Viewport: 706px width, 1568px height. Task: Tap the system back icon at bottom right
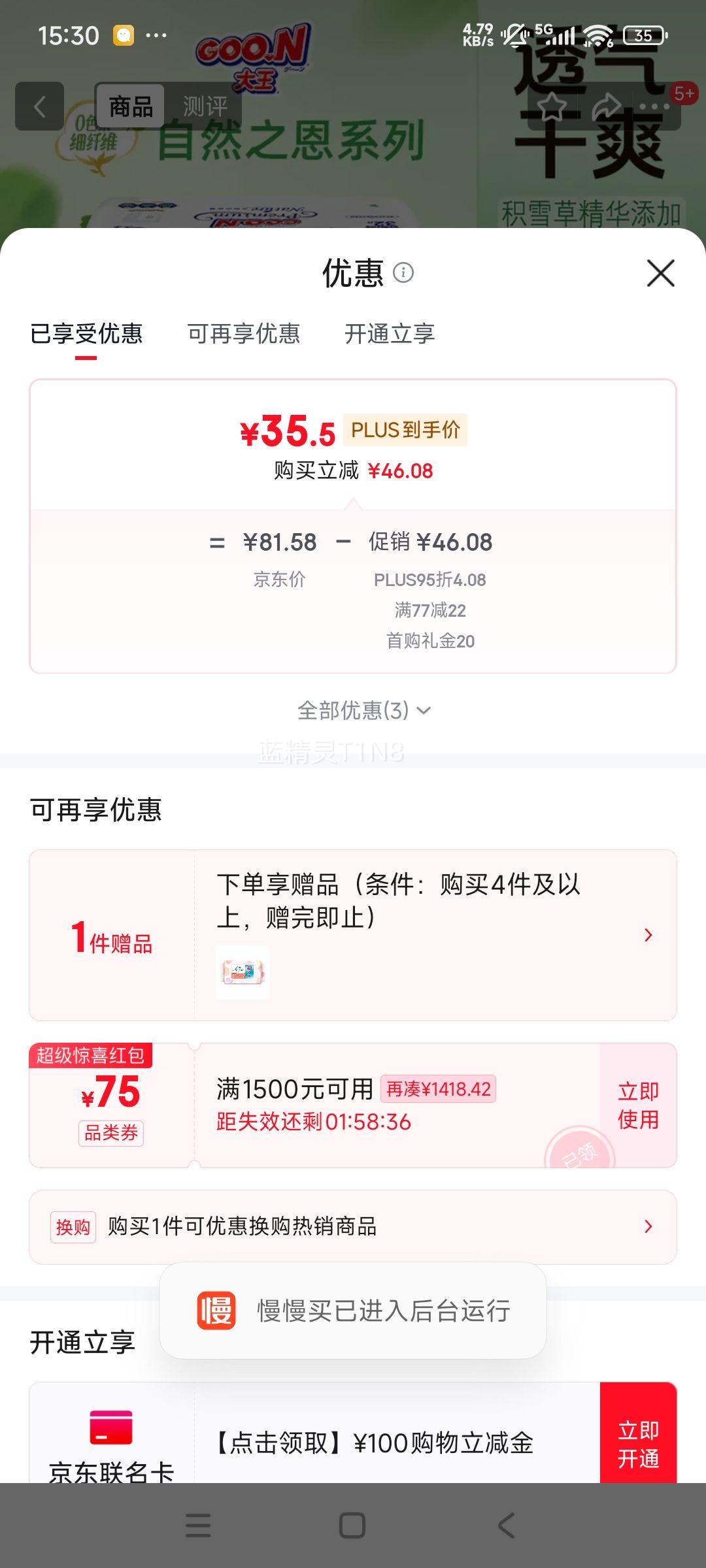point(505,1526)
